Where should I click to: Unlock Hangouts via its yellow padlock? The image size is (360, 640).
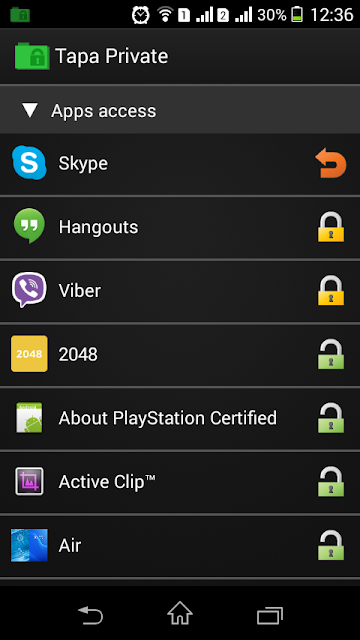(331, 227)
